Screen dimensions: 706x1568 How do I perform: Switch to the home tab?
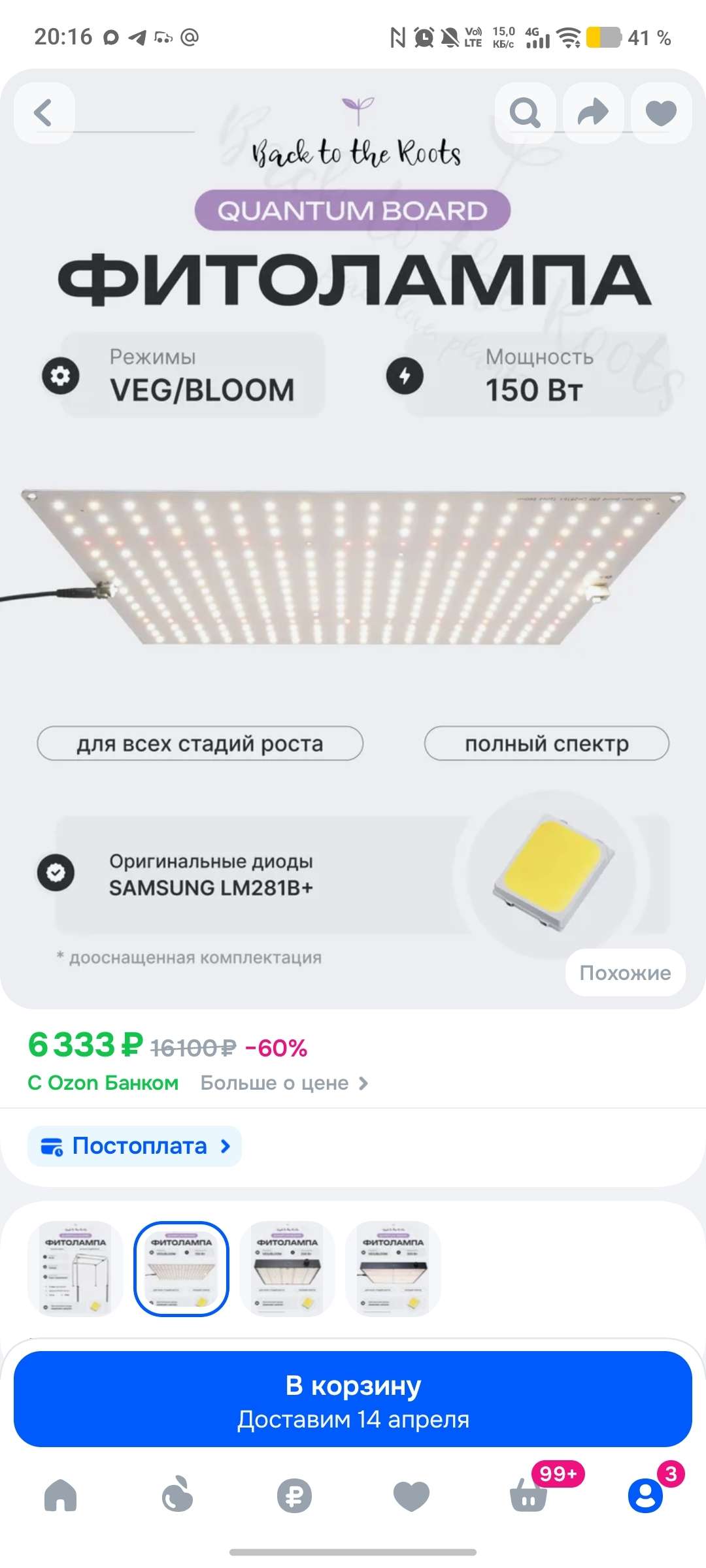[61, 1495]
